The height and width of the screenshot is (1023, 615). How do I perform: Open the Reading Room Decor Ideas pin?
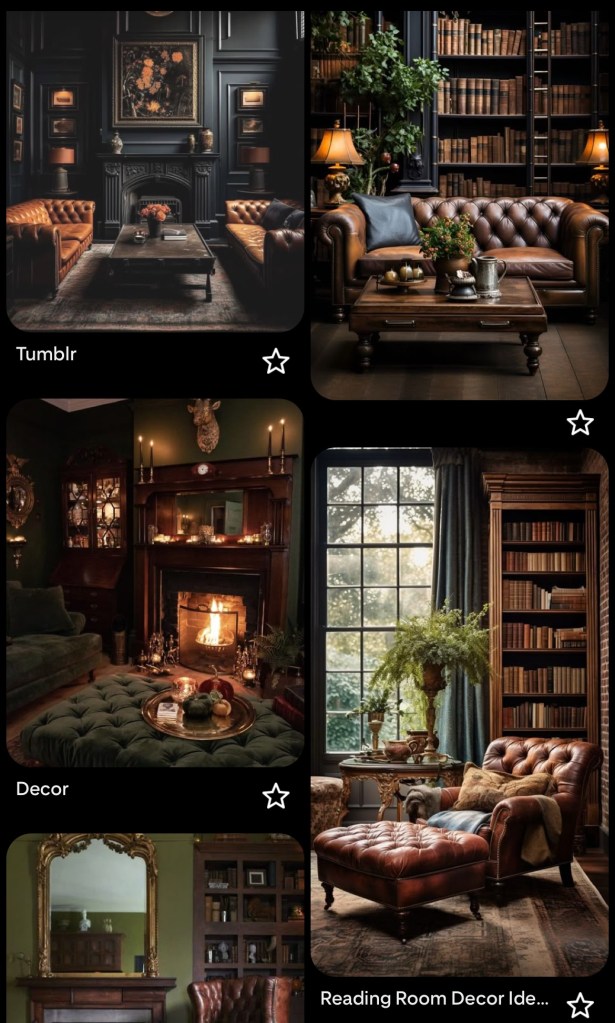[459, 710]
